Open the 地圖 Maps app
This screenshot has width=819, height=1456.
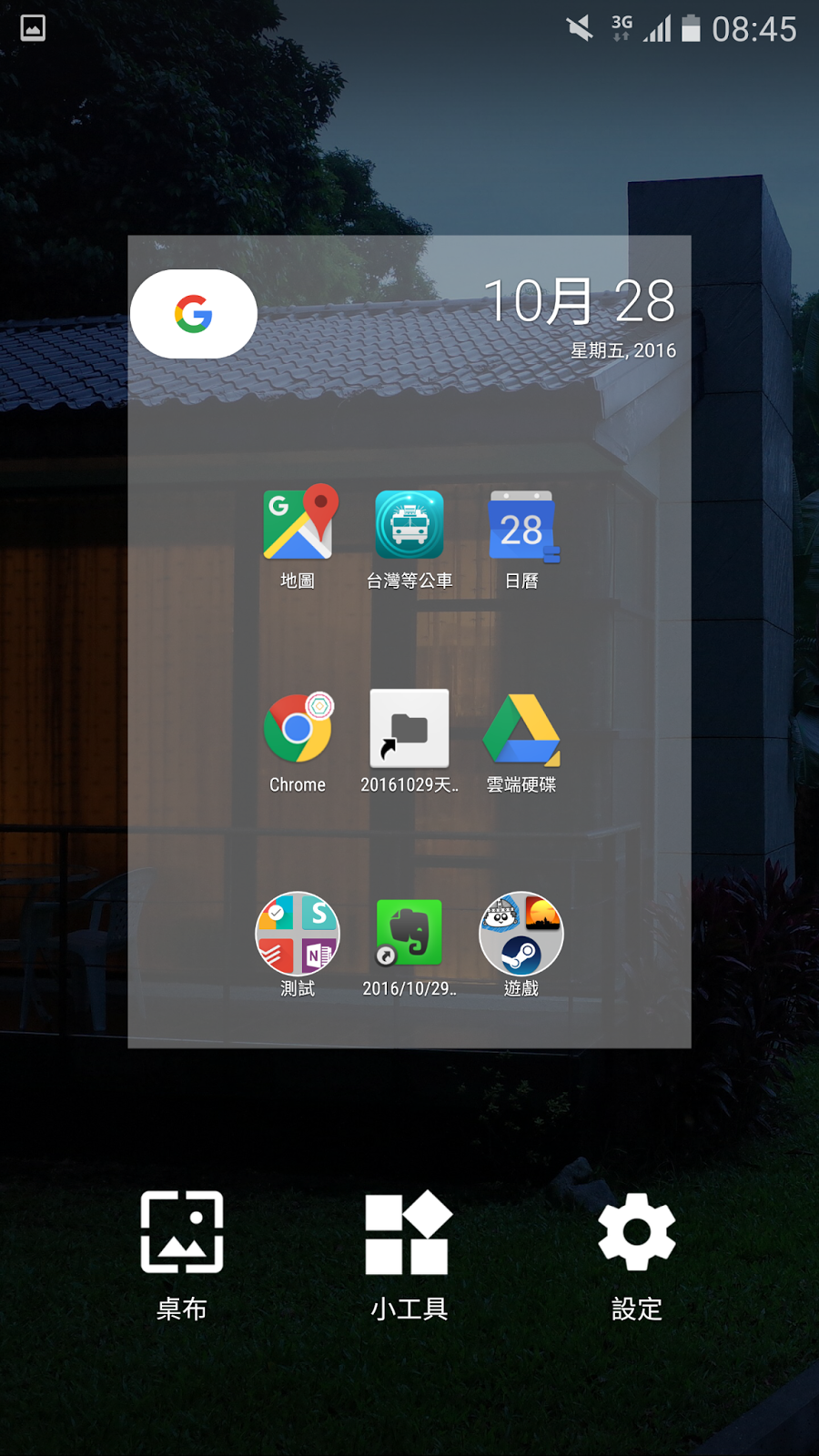(x=298, y=538)
